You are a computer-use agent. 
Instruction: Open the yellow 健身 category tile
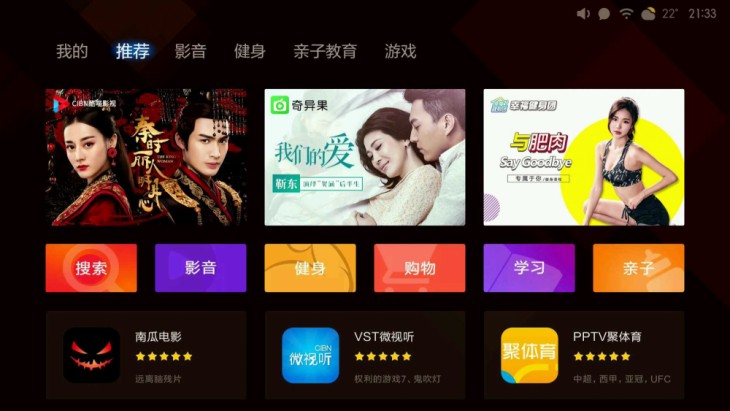310,268
